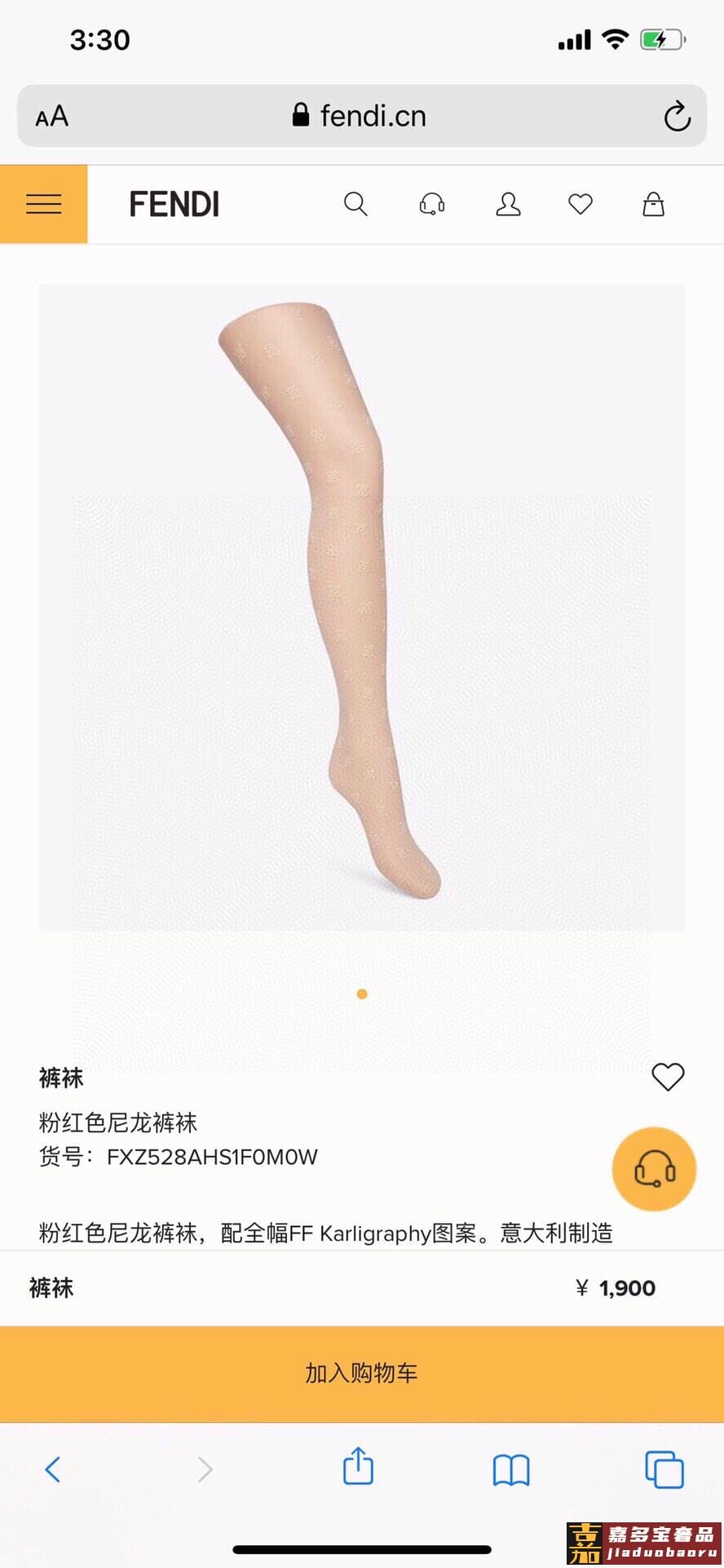Go back to the previous page

click(53, 1469)
